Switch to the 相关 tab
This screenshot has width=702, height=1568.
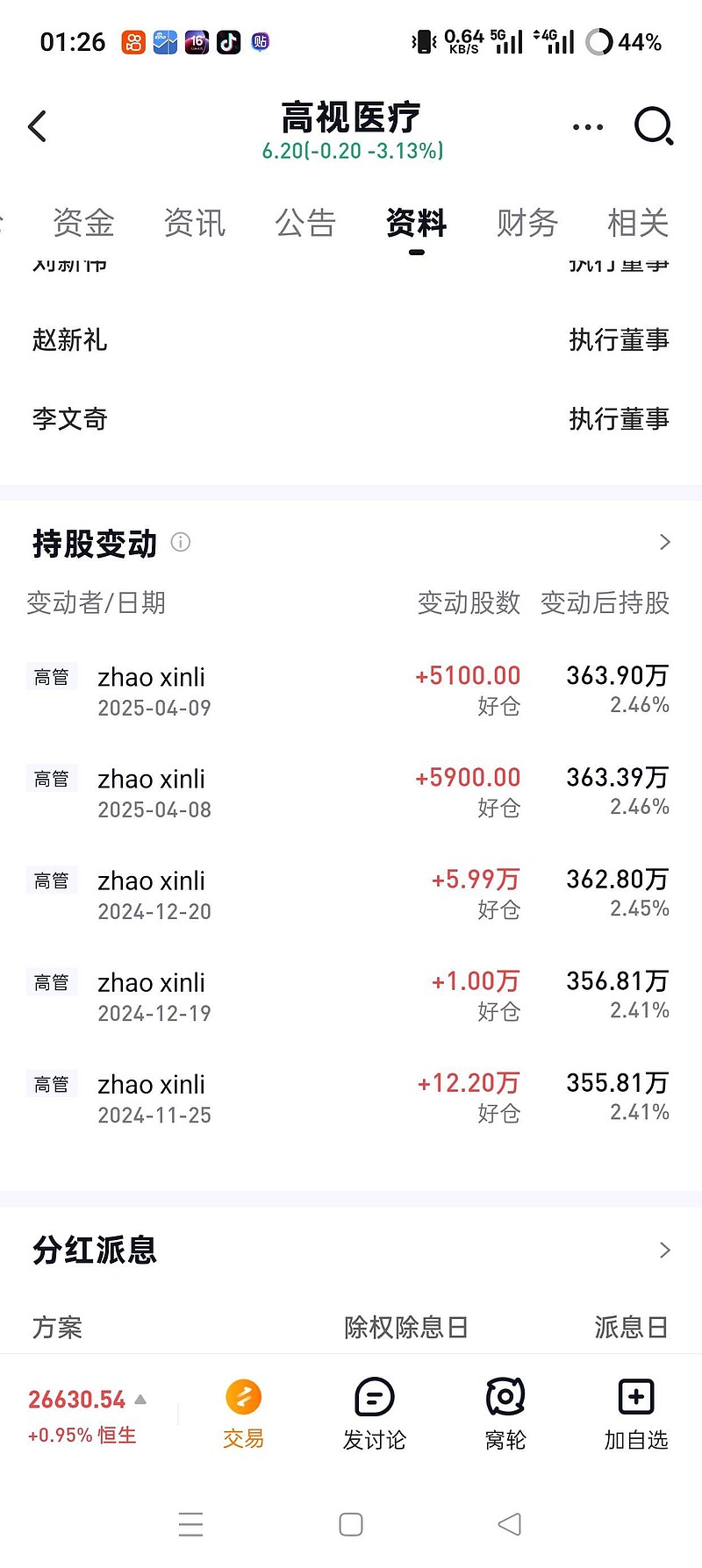pos(638,223)
